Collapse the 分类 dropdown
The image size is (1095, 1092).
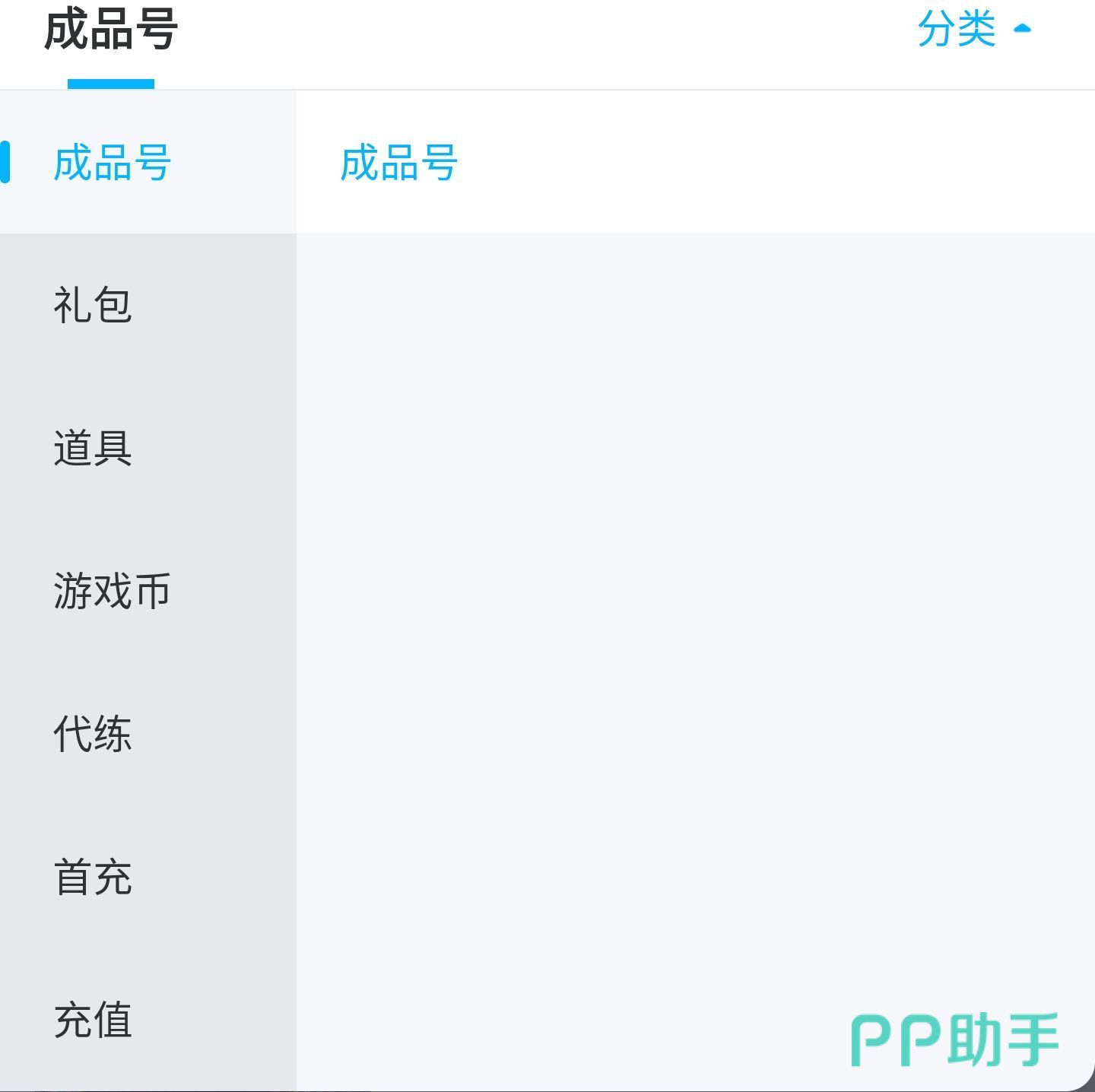[x=973, y=30]
